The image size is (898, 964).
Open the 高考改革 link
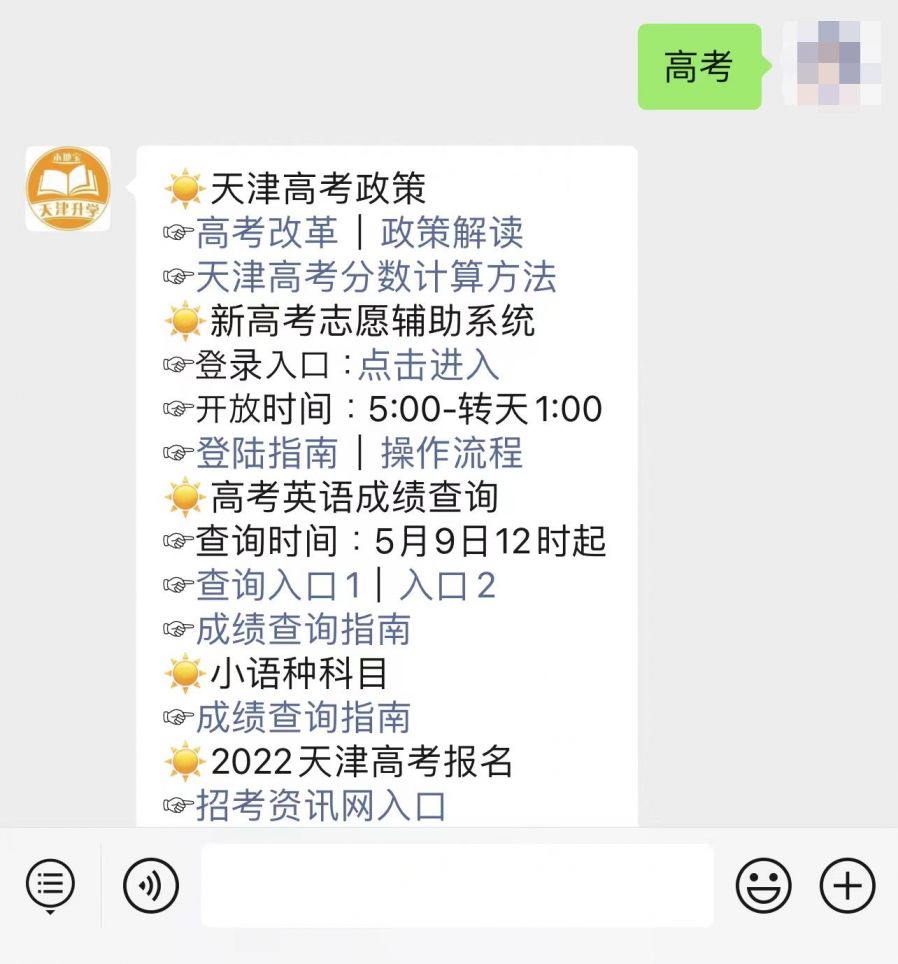tap(267, 233)
